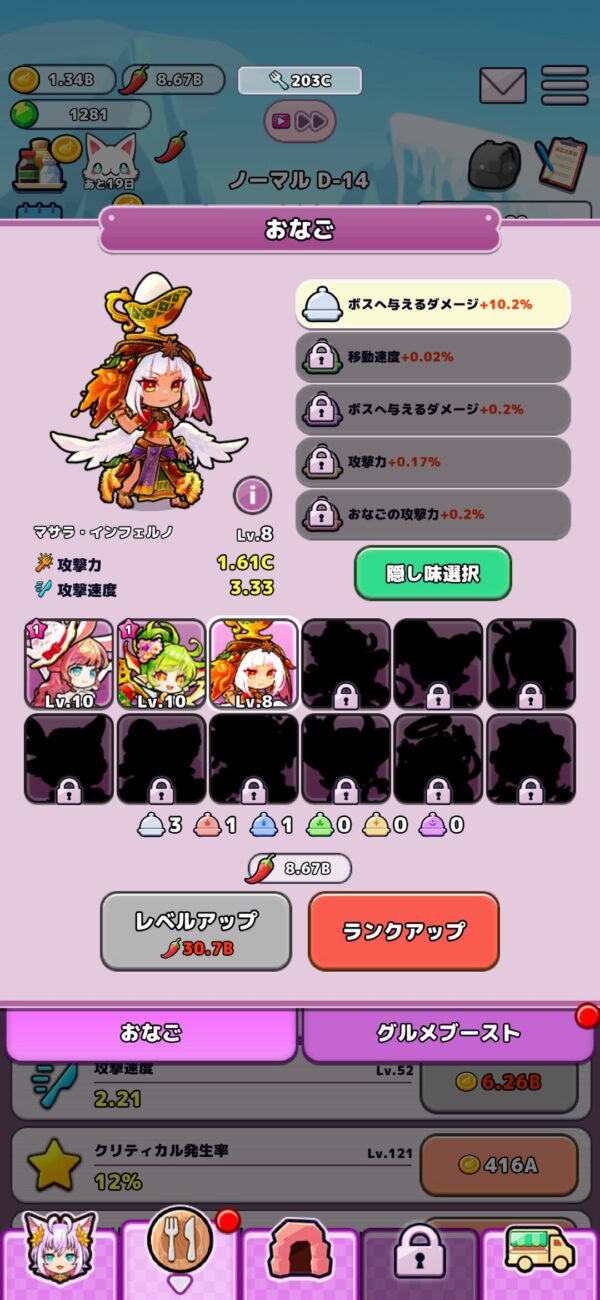Upgrade クリティカル発生率 for 416A coins

pos(498,1164)
